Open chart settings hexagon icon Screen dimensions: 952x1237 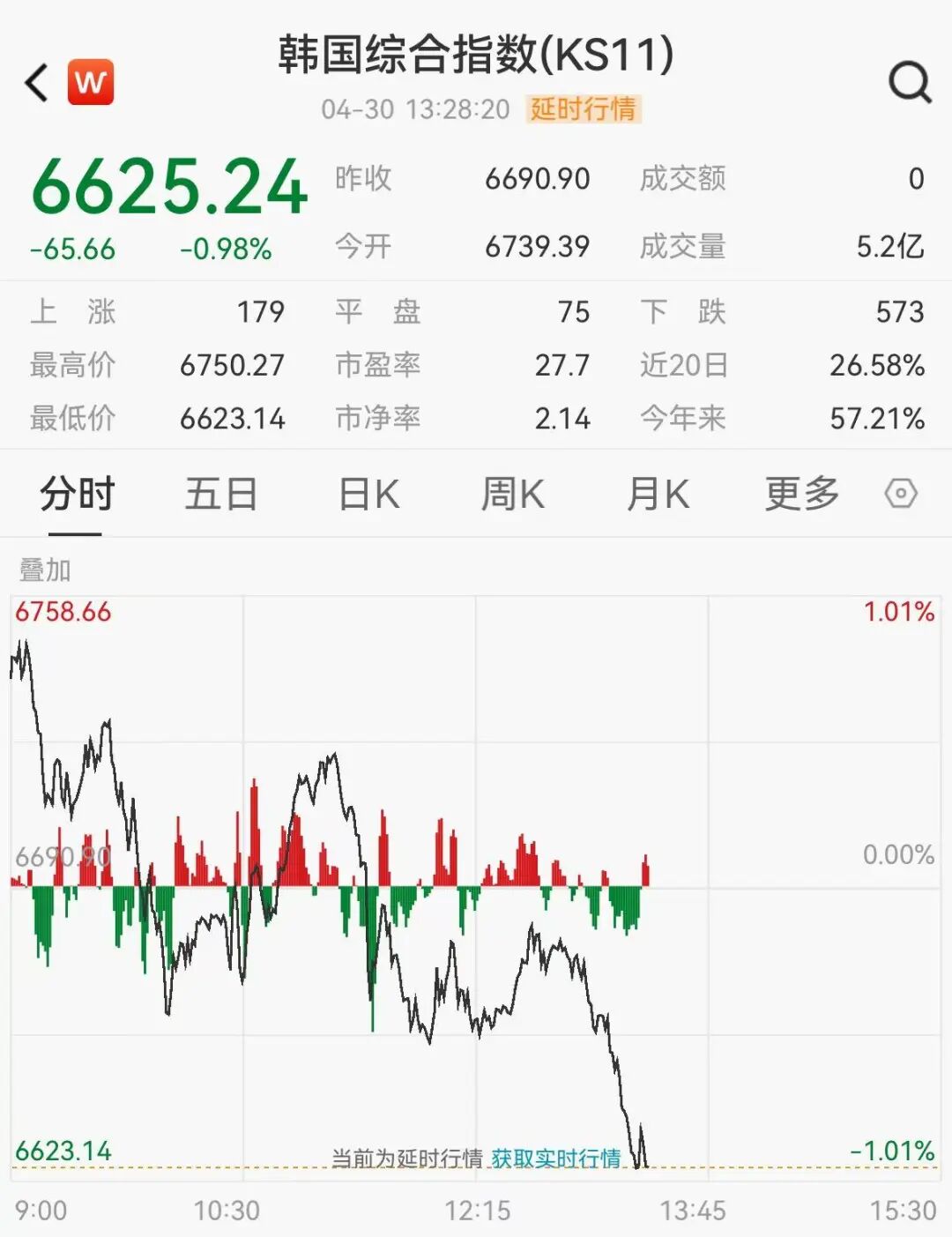click(901, 493)
